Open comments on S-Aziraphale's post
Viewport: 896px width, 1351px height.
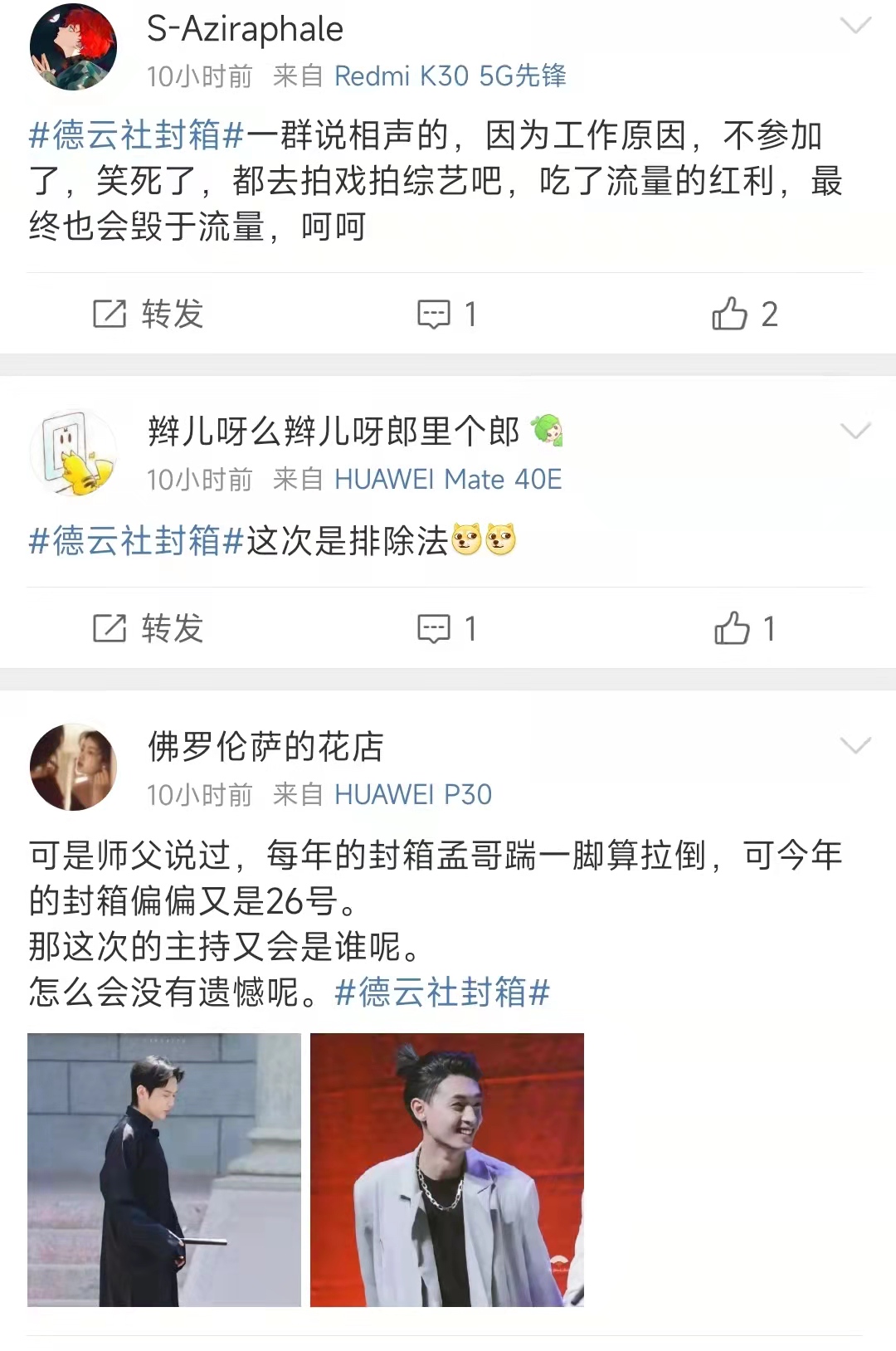pos(435,313)
